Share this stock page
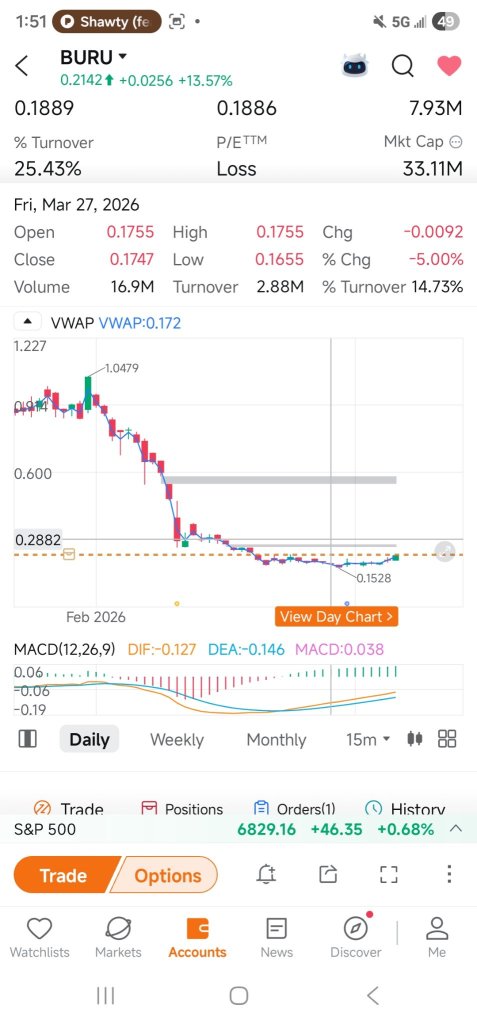The height and width of the screenshot is (1024, 477). 327,874
